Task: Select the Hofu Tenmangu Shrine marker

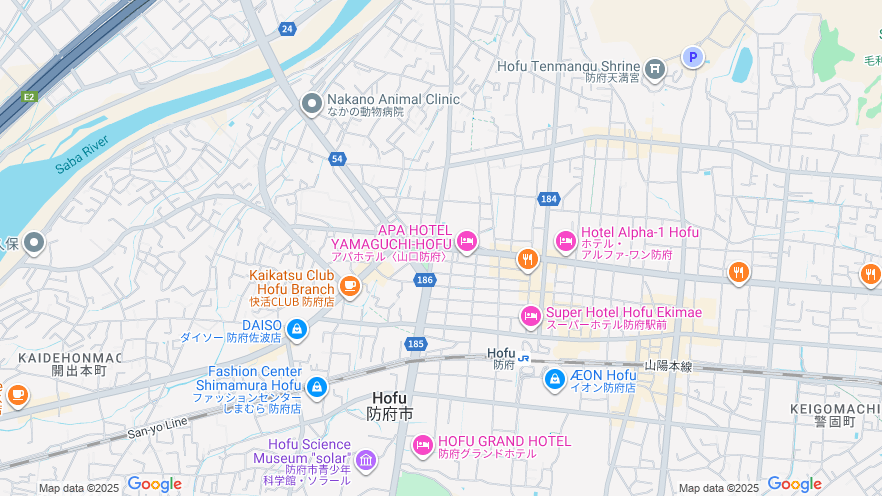Action: (655, 70)
